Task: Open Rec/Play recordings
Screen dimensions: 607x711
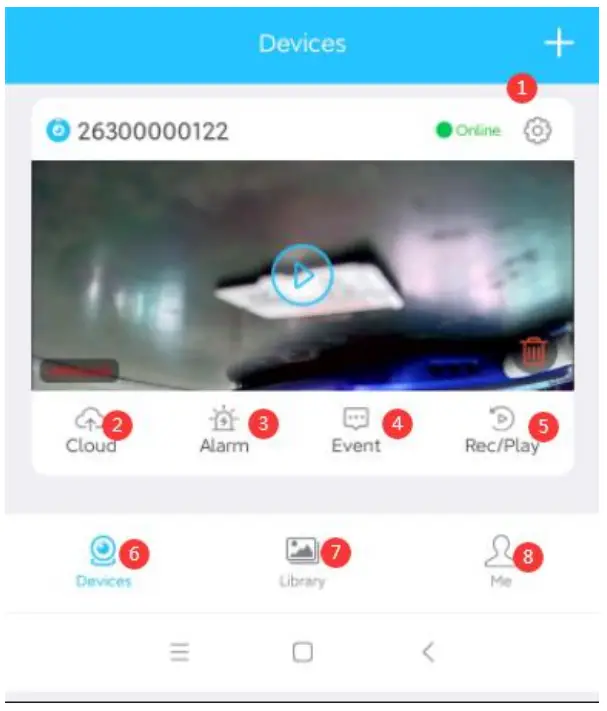Action: coord(501,432)
